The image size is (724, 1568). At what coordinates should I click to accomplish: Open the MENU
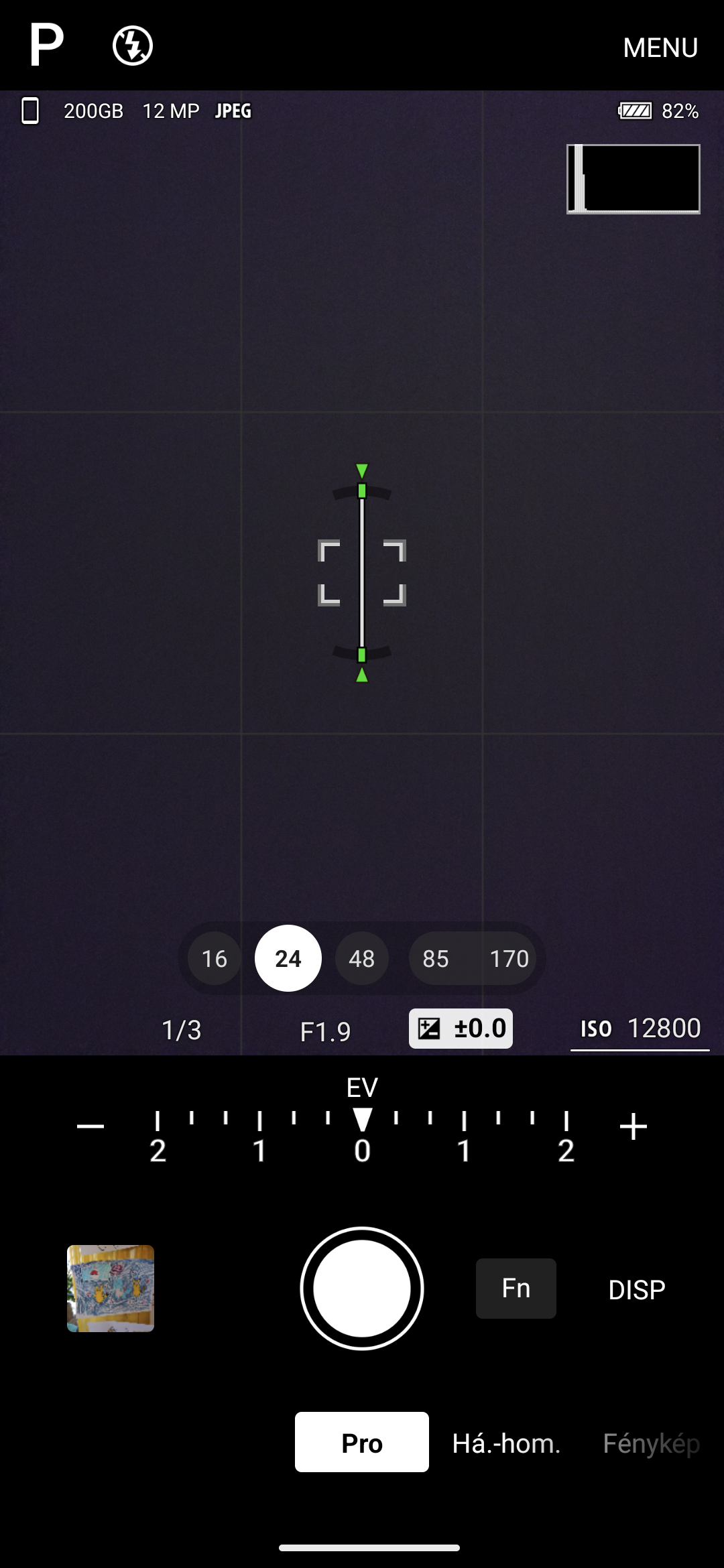(660, 48)
